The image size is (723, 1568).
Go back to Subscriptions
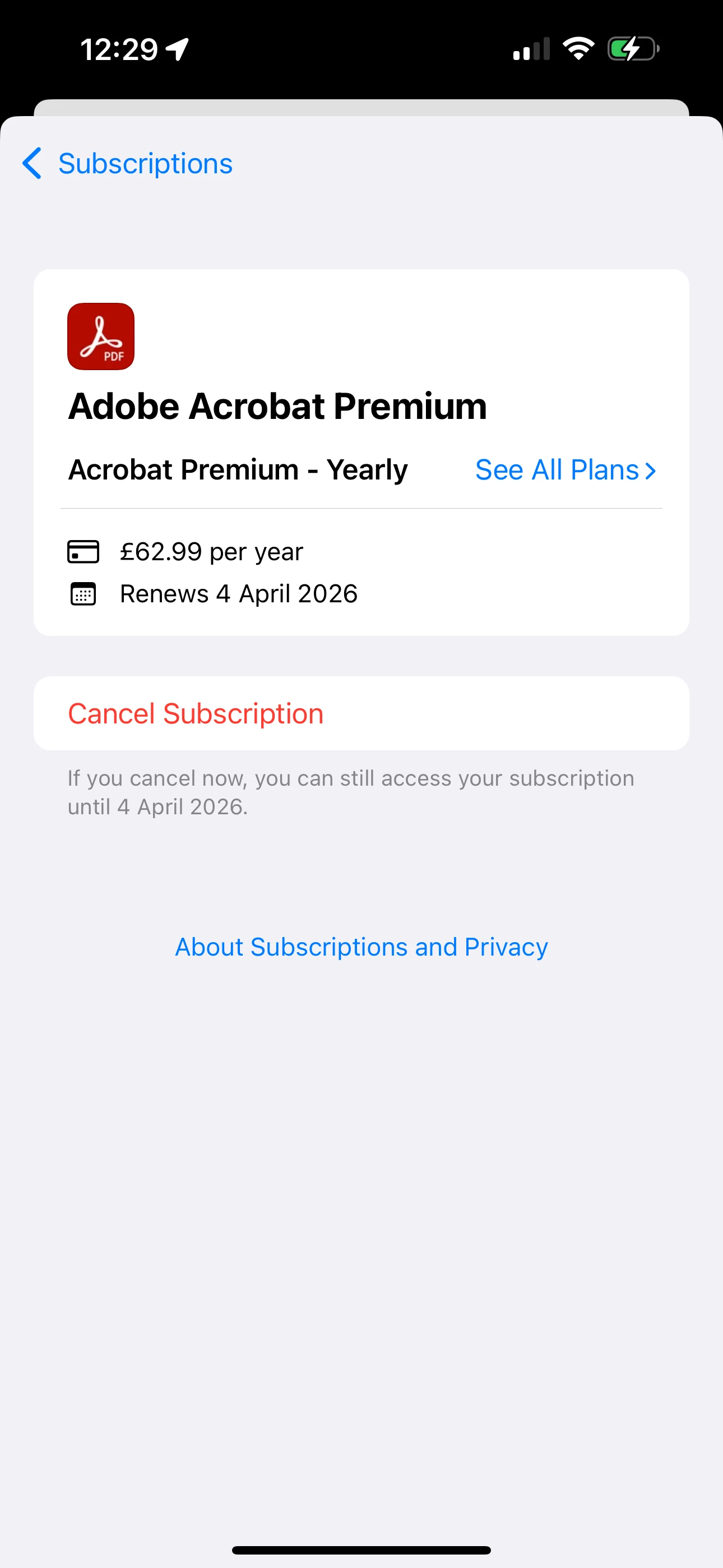128,164
